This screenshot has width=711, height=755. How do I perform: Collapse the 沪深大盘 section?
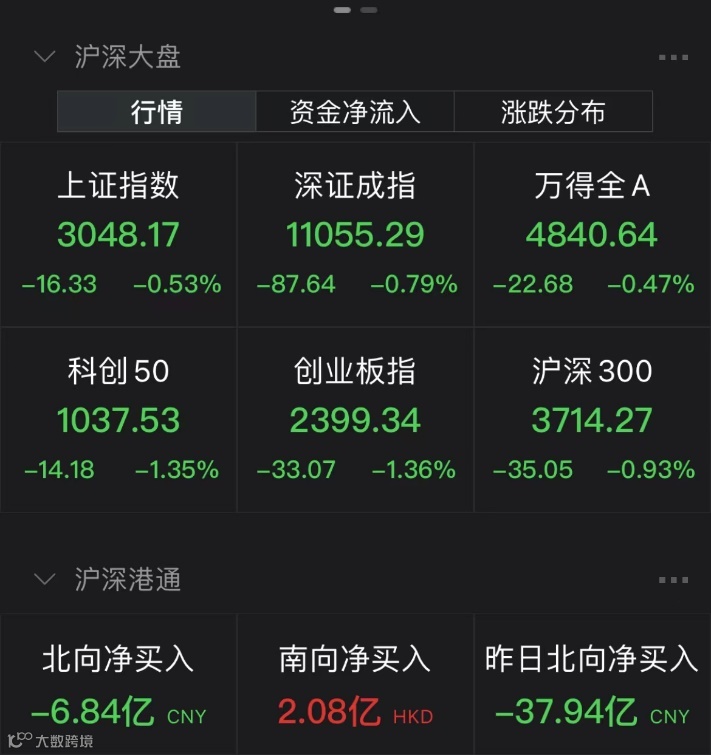pyautogui.click(x=44, y=56)
